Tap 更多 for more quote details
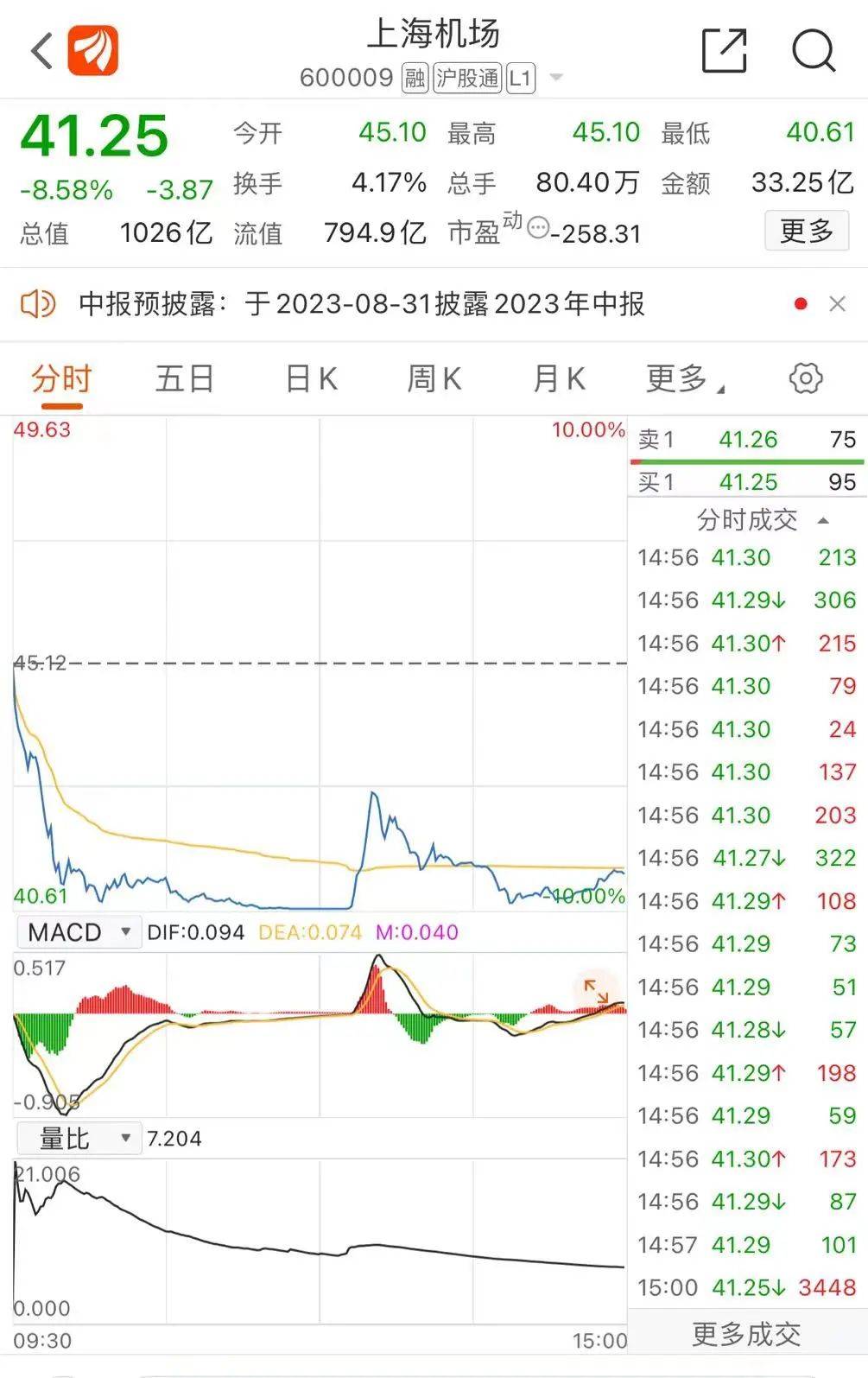The height and width of the screenshot is (1378, 868). pos(806,232)
